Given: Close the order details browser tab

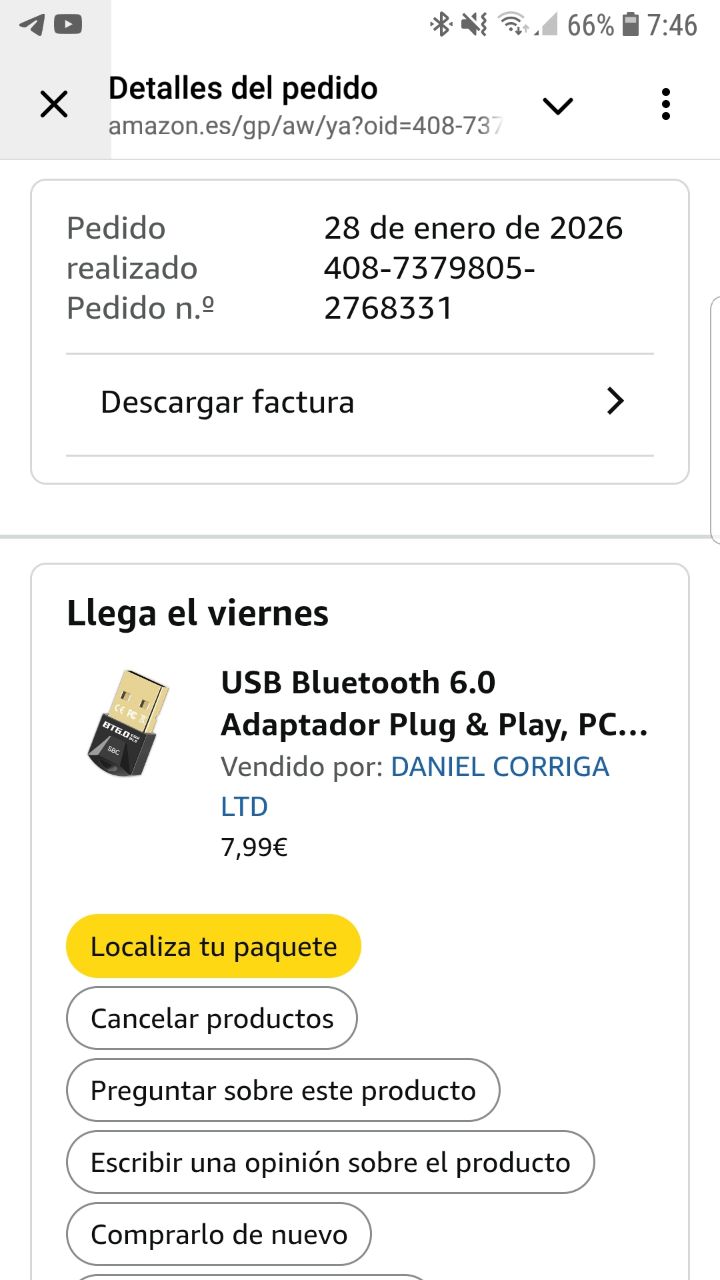Looking at the screenshot, I should [x=53, y=104].
